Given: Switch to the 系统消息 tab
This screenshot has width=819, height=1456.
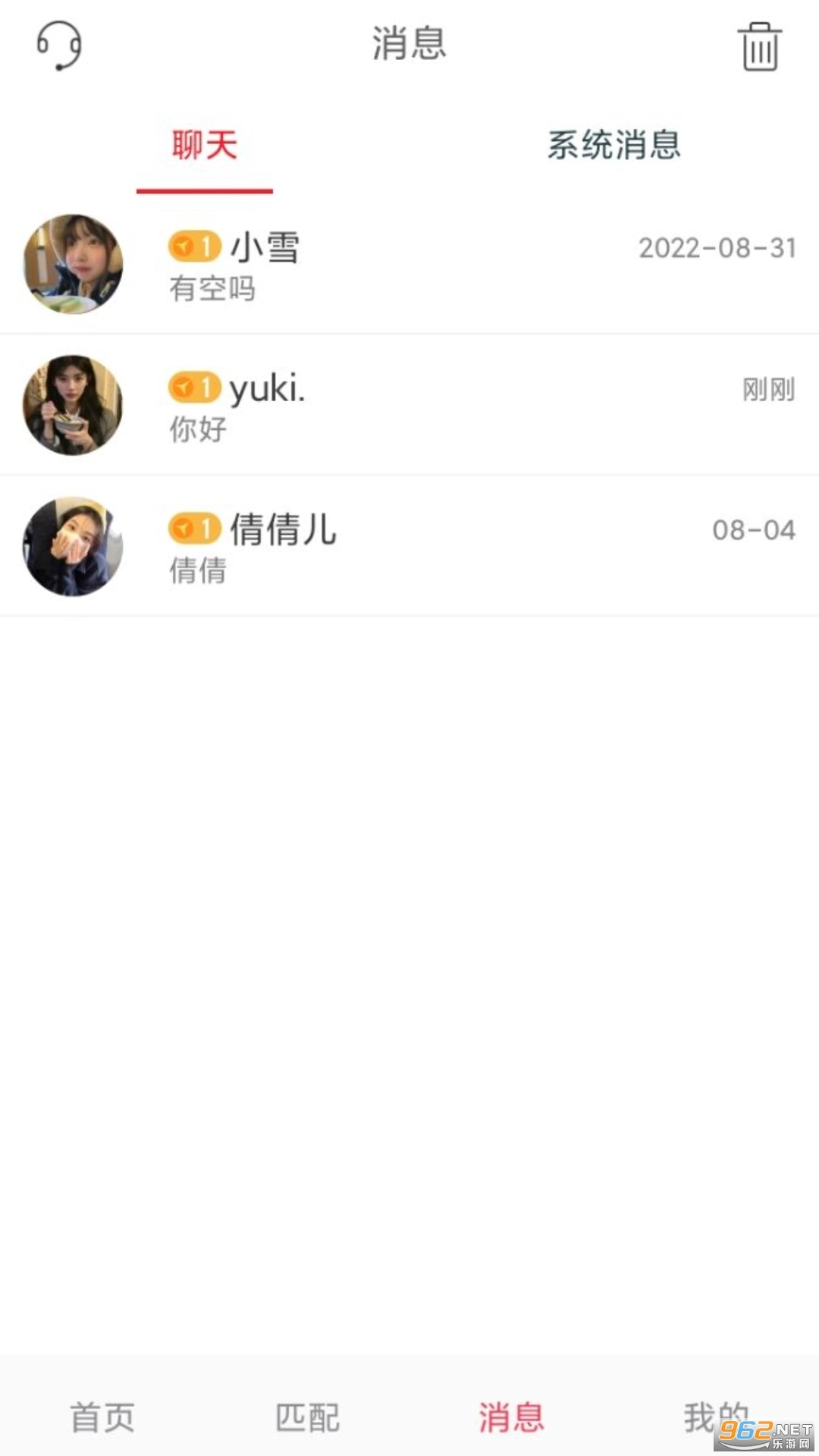Looking at the screenshot, I should tap(614, 148).
